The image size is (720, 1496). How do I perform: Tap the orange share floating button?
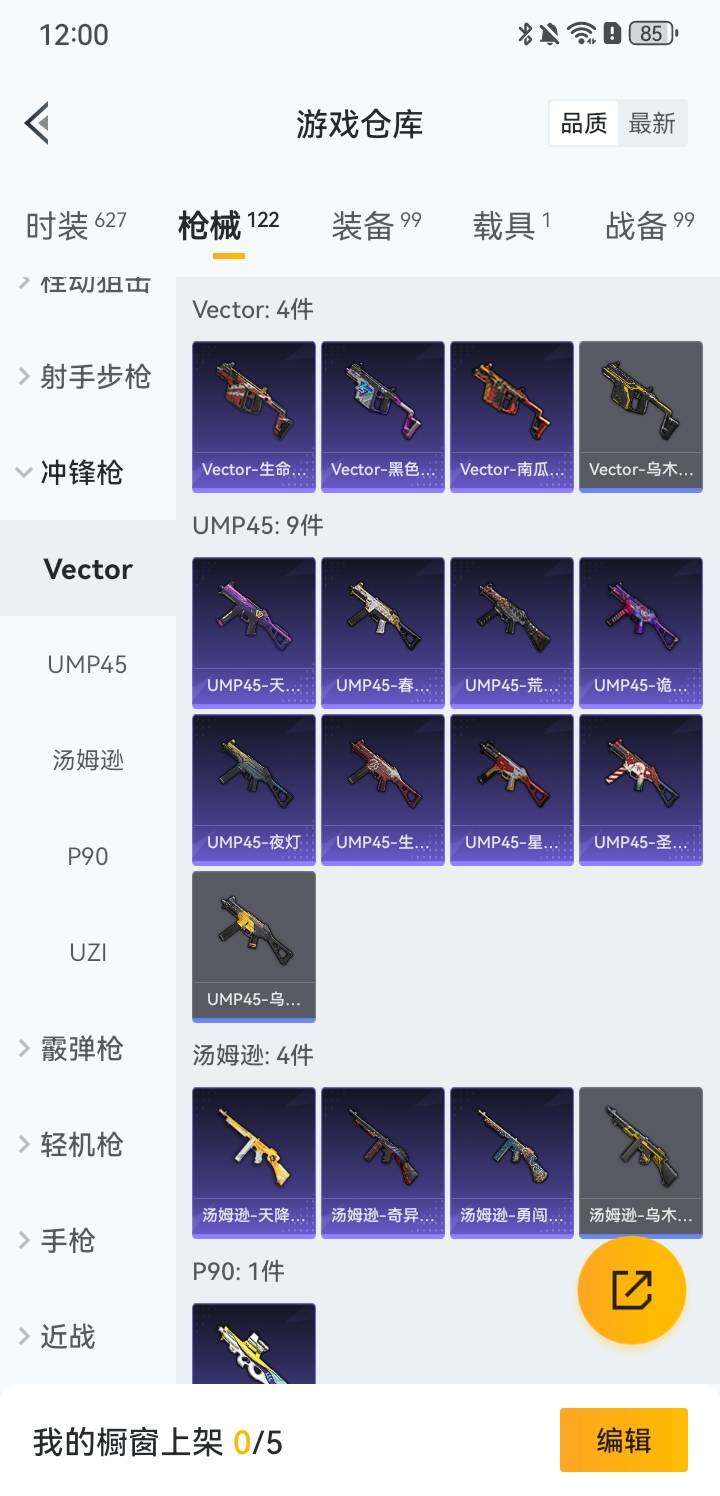[631, 1290]
